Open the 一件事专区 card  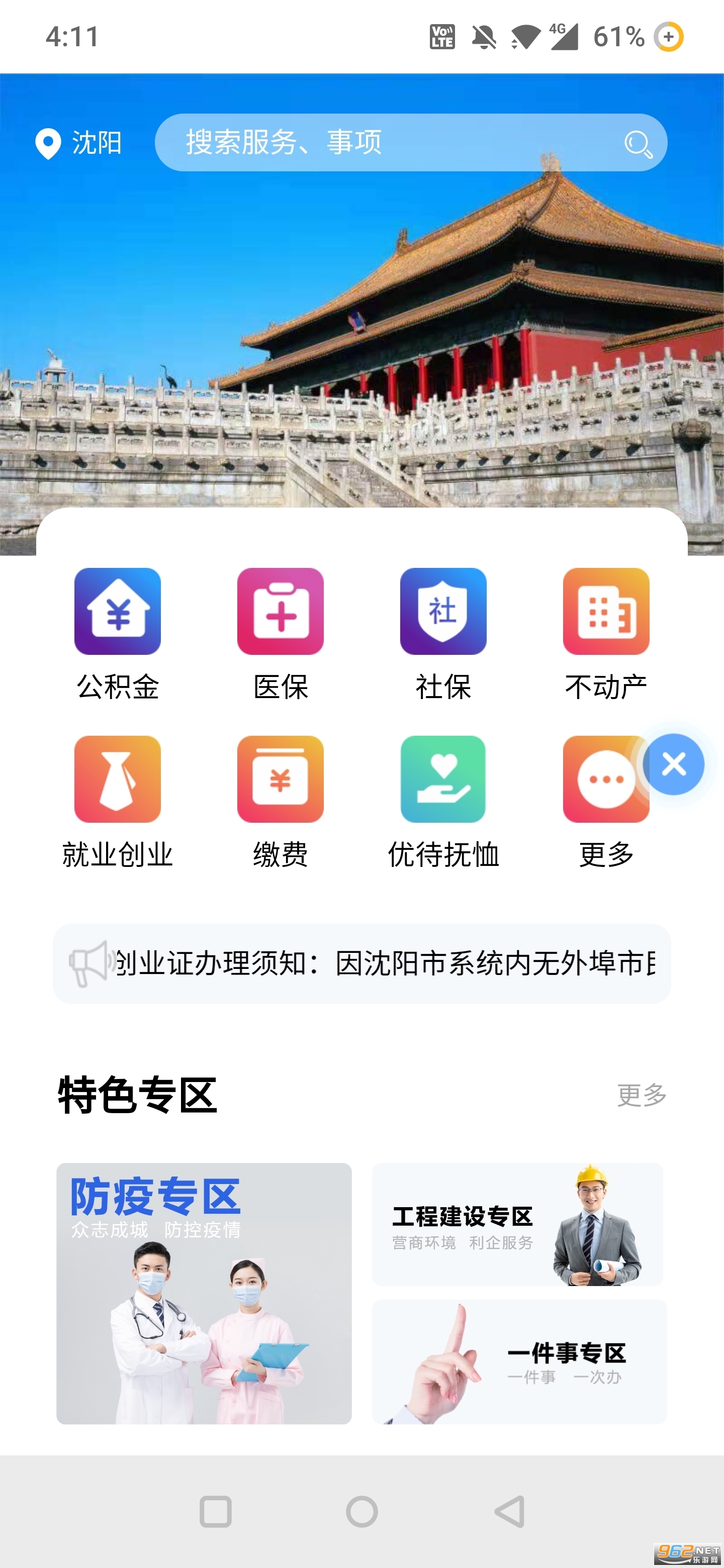click(x=519, y=1361)
